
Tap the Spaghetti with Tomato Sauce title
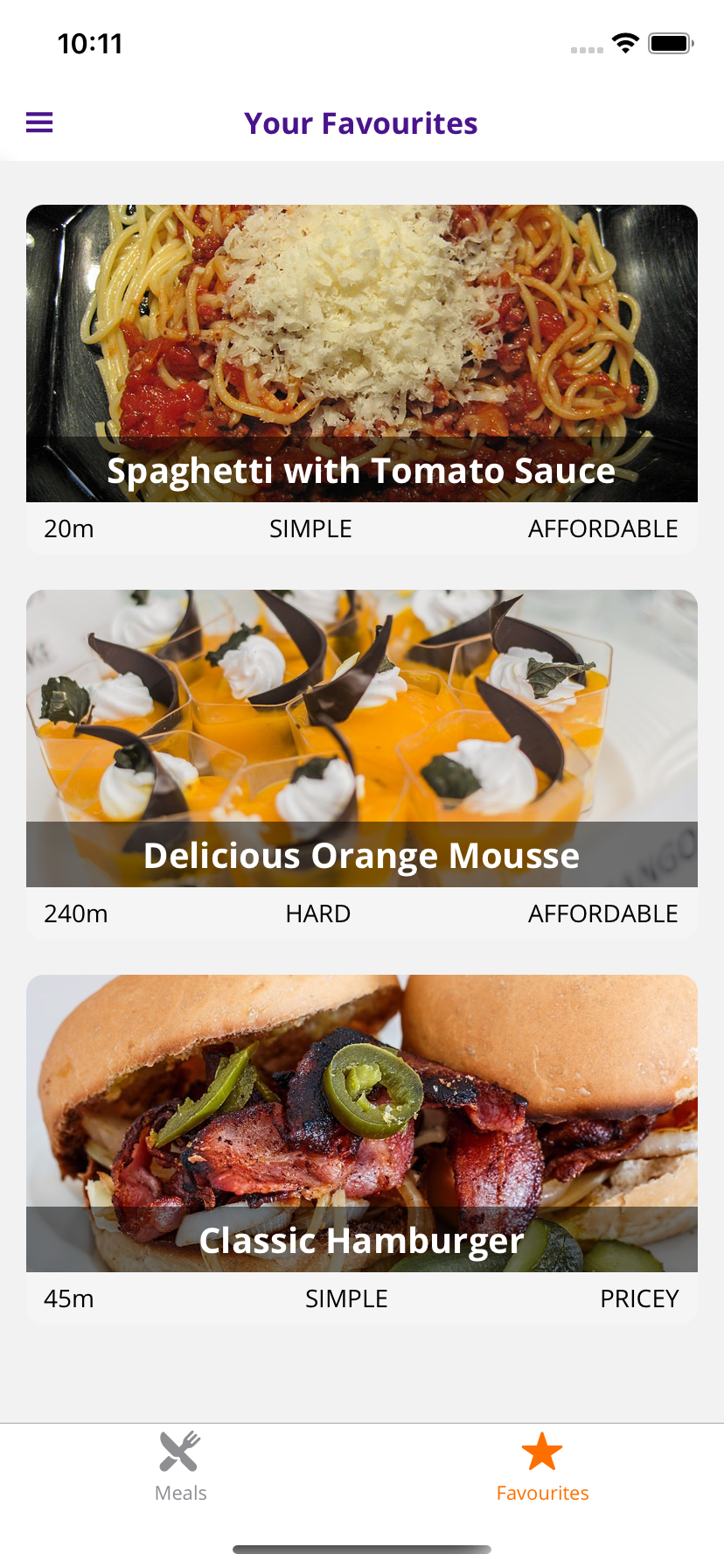coord(362,470)
